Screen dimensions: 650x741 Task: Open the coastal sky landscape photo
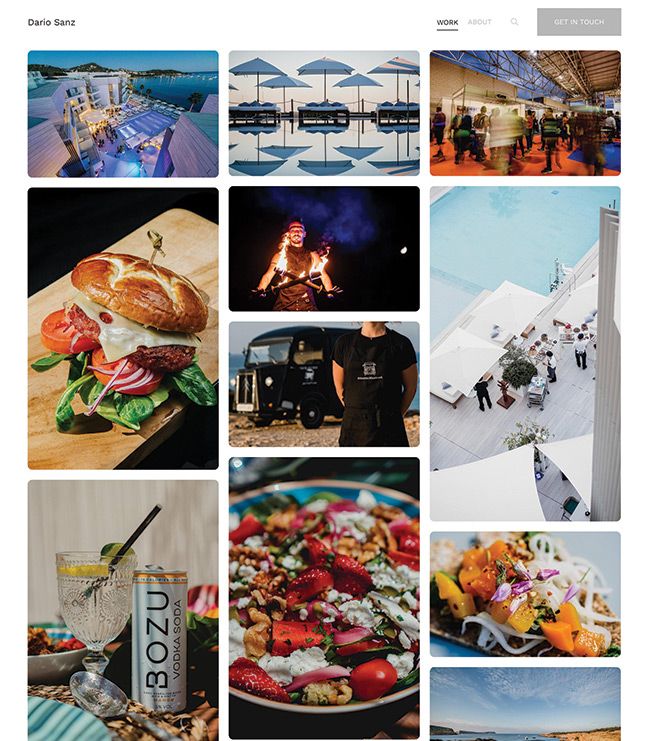(525, 705)
